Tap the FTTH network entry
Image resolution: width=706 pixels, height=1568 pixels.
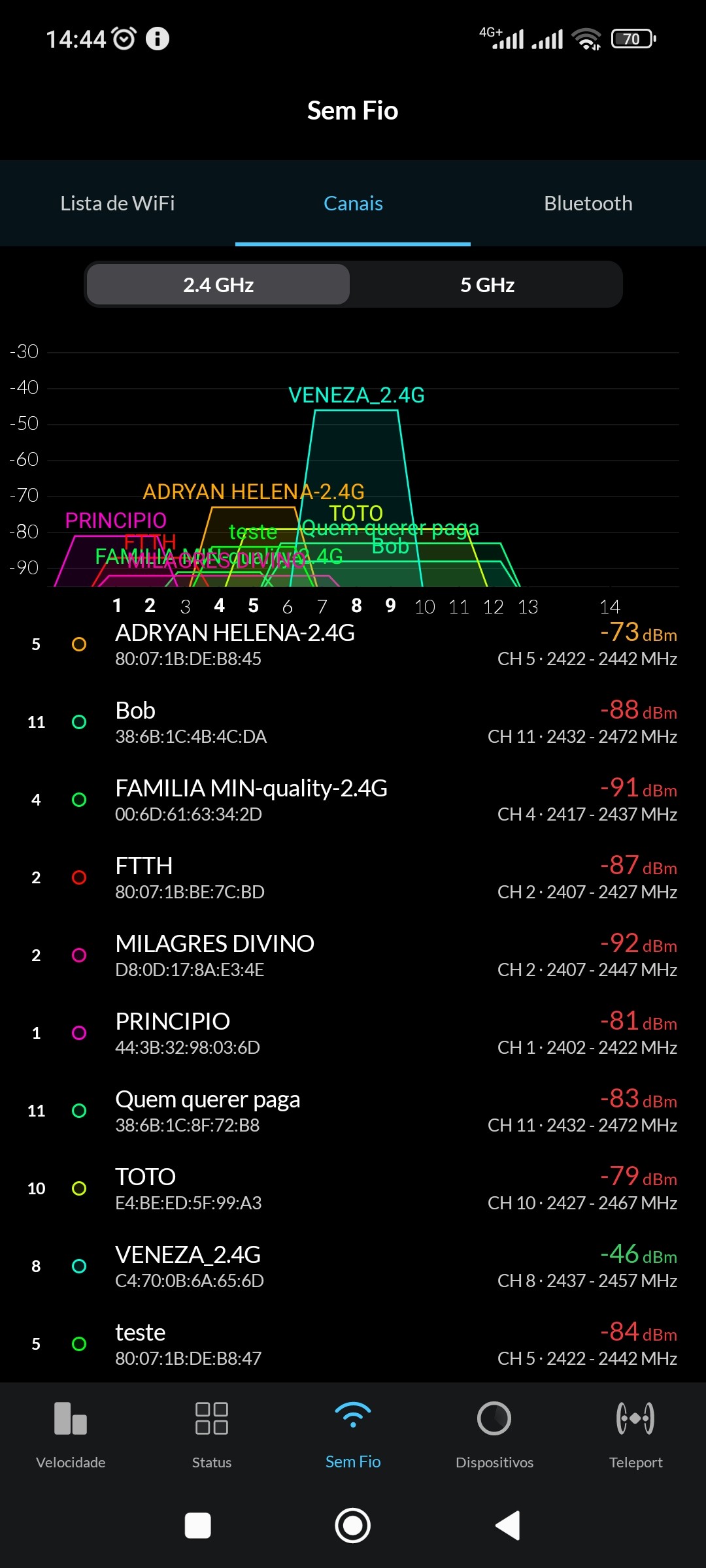pos(353,878)
